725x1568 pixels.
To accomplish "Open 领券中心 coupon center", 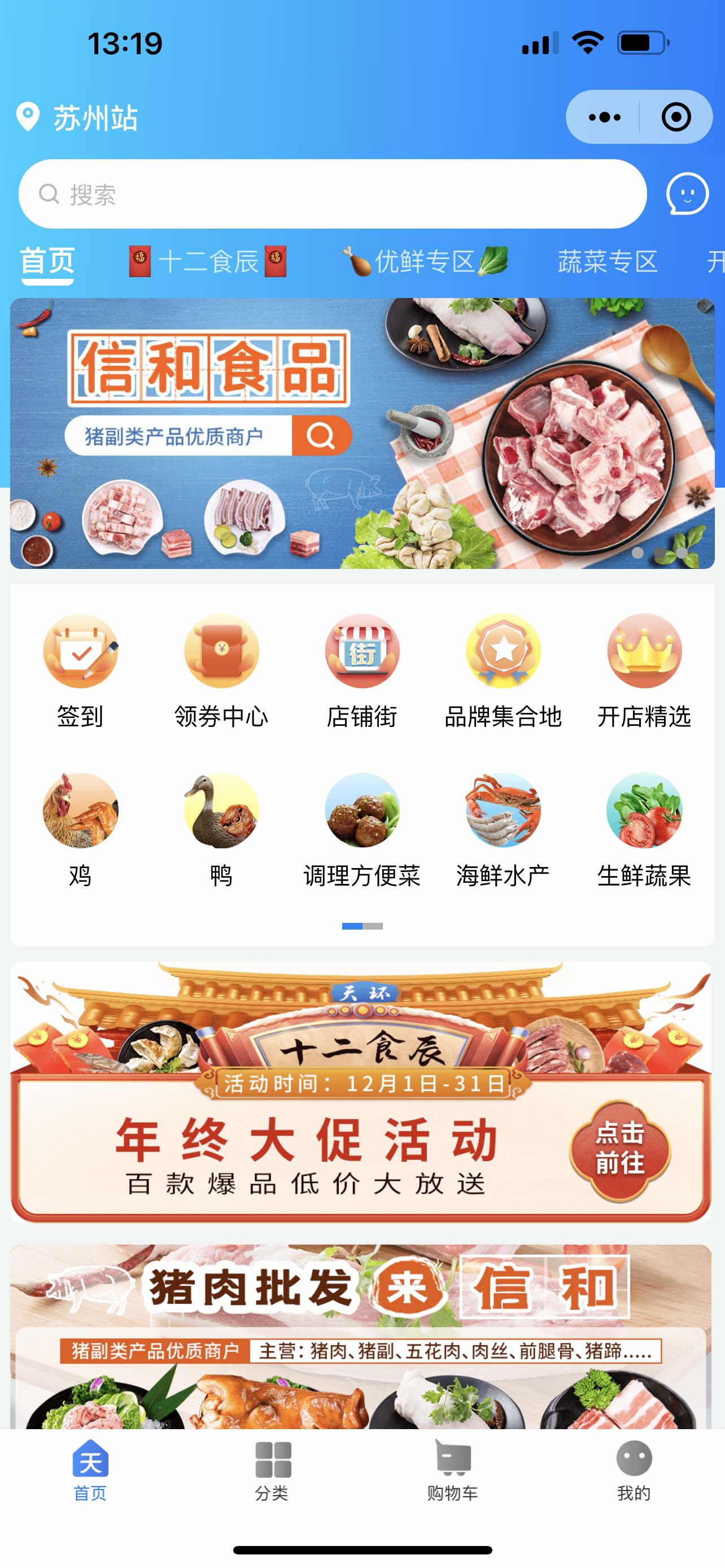I will coord(221,671).
